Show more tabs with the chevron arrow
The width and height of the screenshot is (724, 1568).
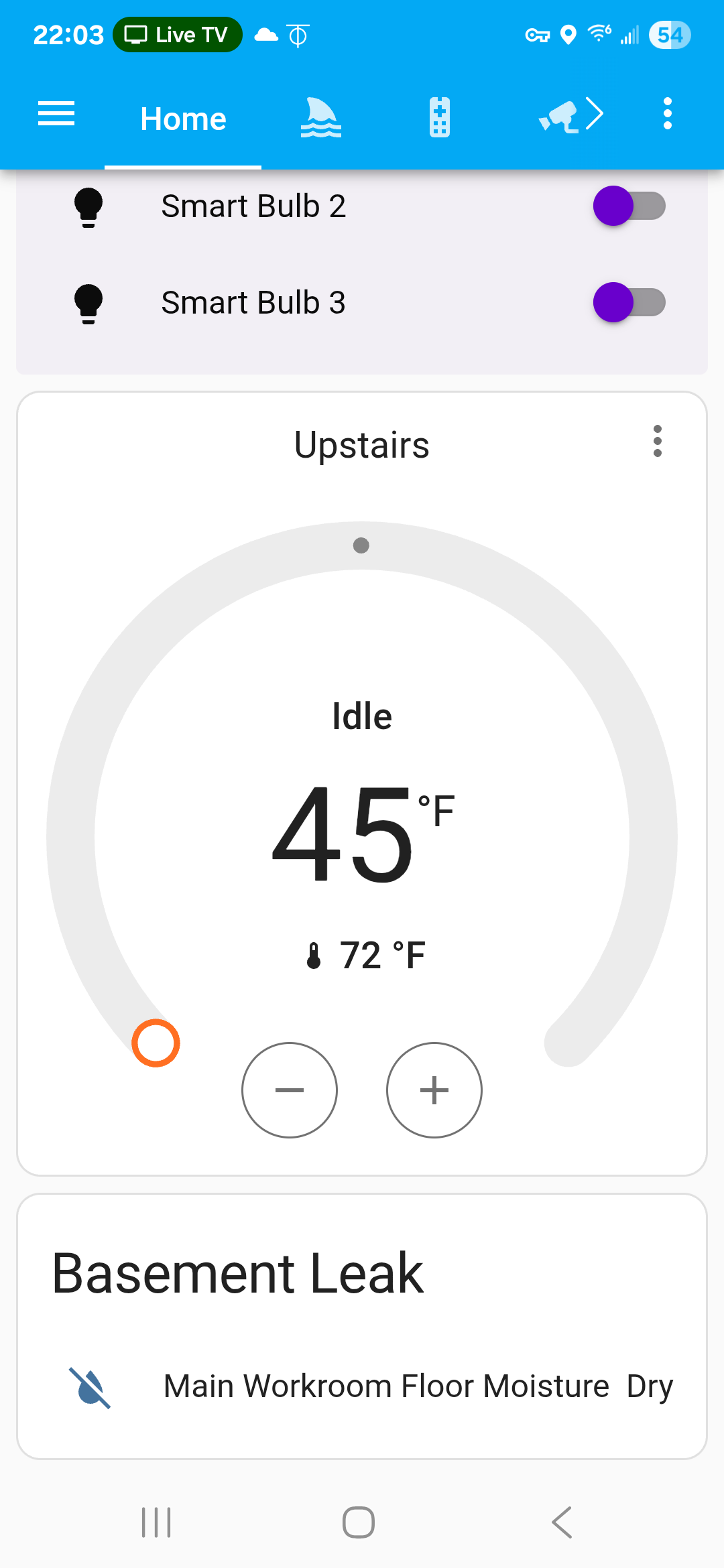(x=595, y=114)
